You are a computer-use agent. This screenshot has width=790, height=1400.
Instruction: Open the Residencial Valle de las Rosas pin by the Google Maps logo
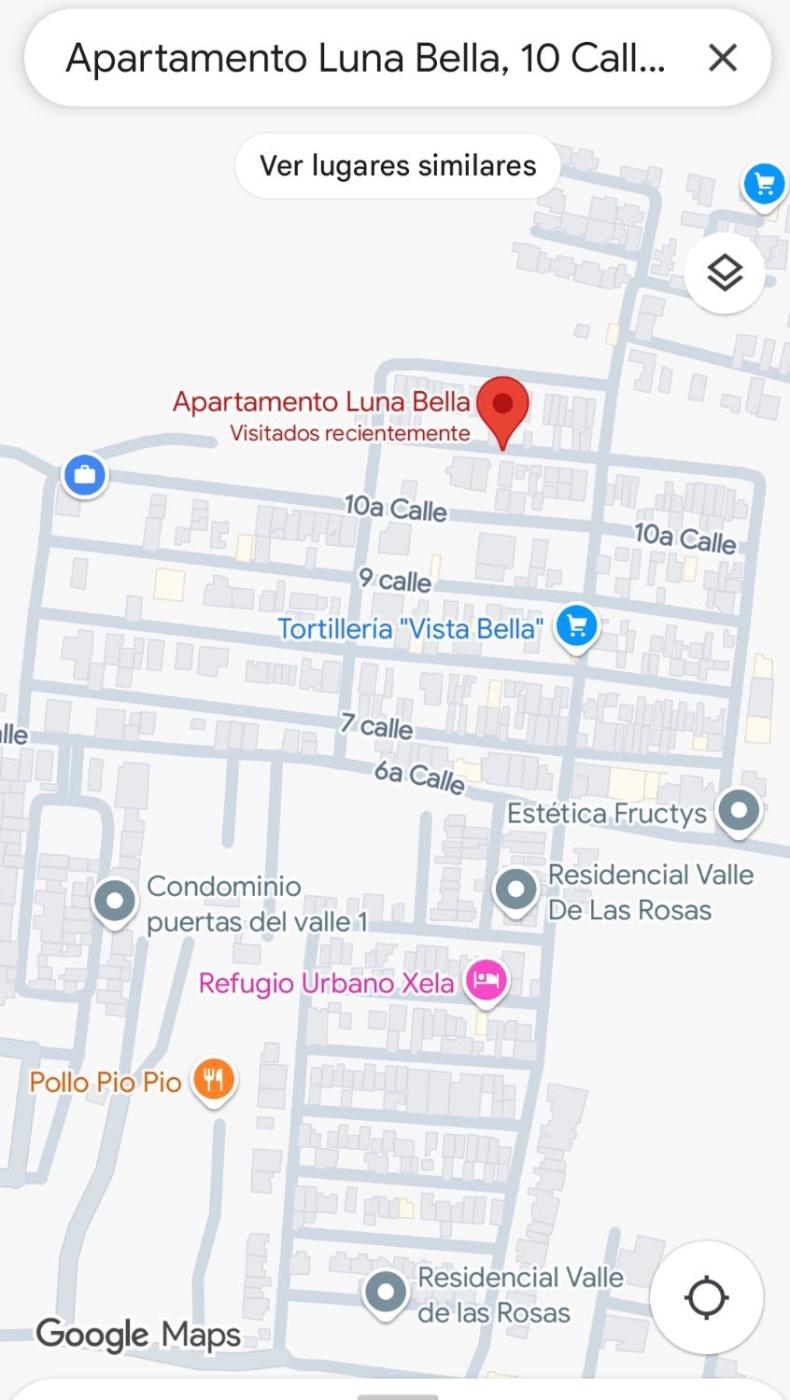click(385, 1291)
